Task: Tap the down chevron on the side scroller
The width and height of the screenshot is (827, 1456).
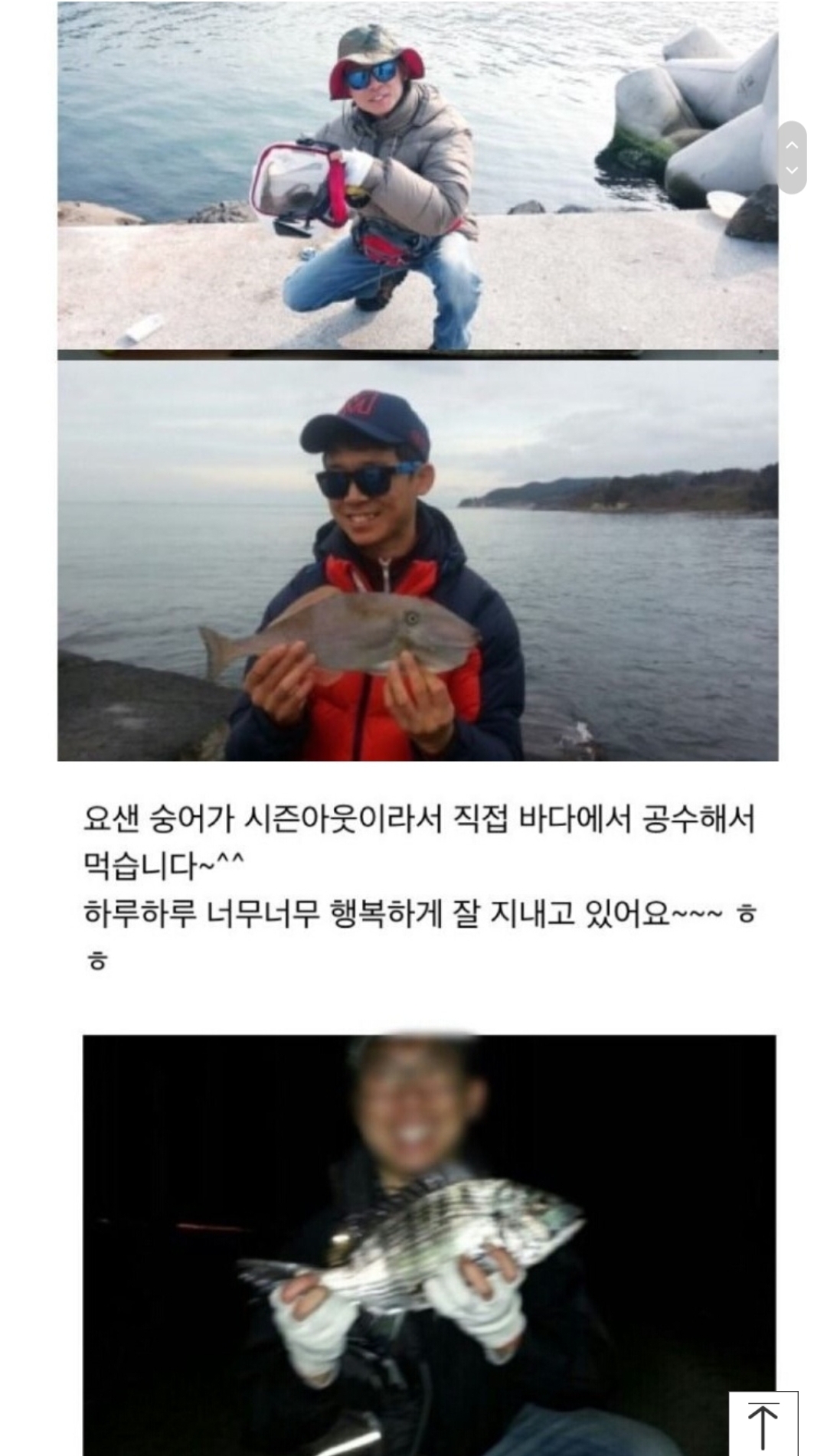Action: coord(793,171)
